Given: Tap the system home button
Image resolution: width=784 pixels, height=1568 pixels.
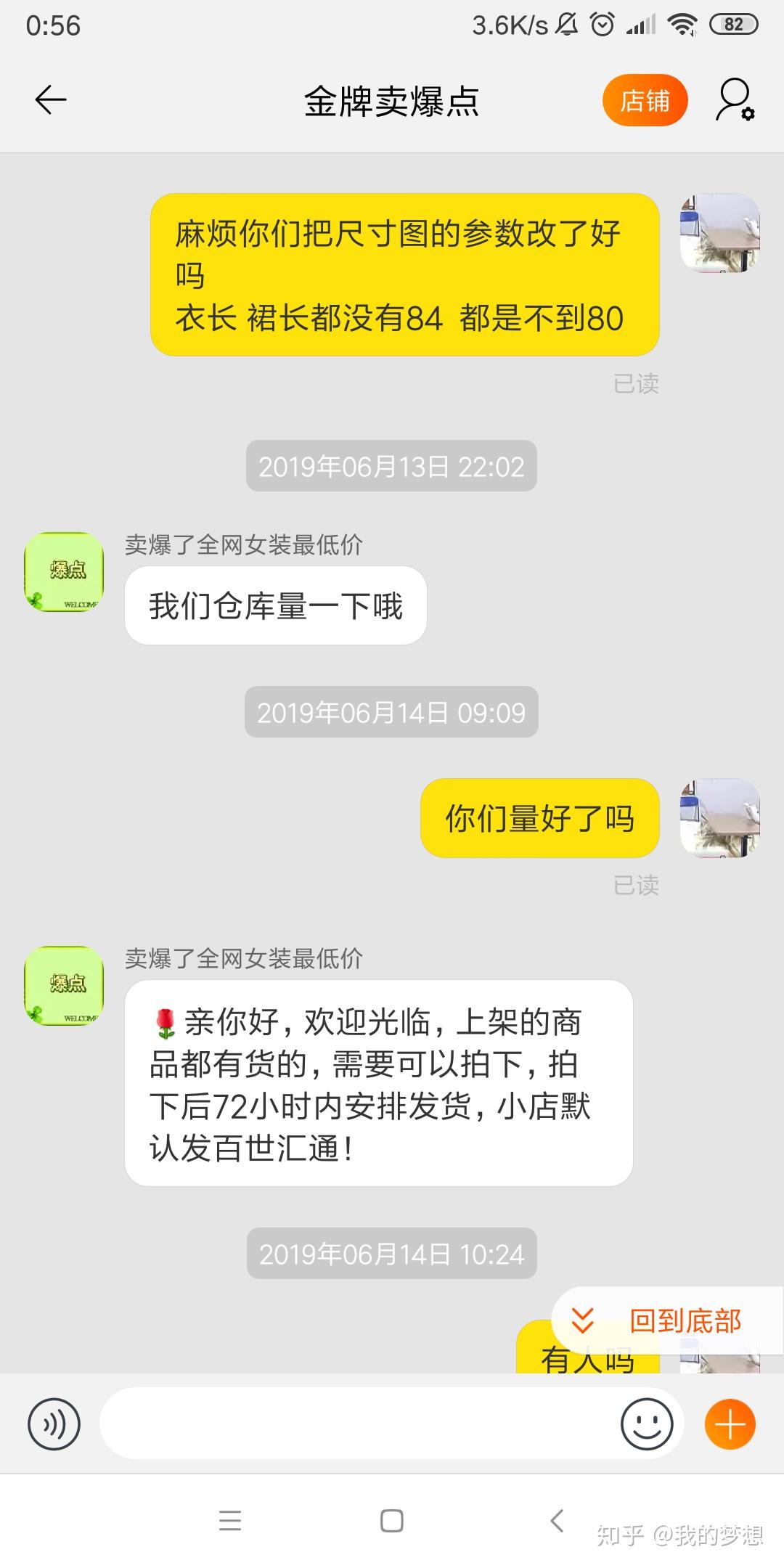Looking at the screenshot, I should 392,1521.
